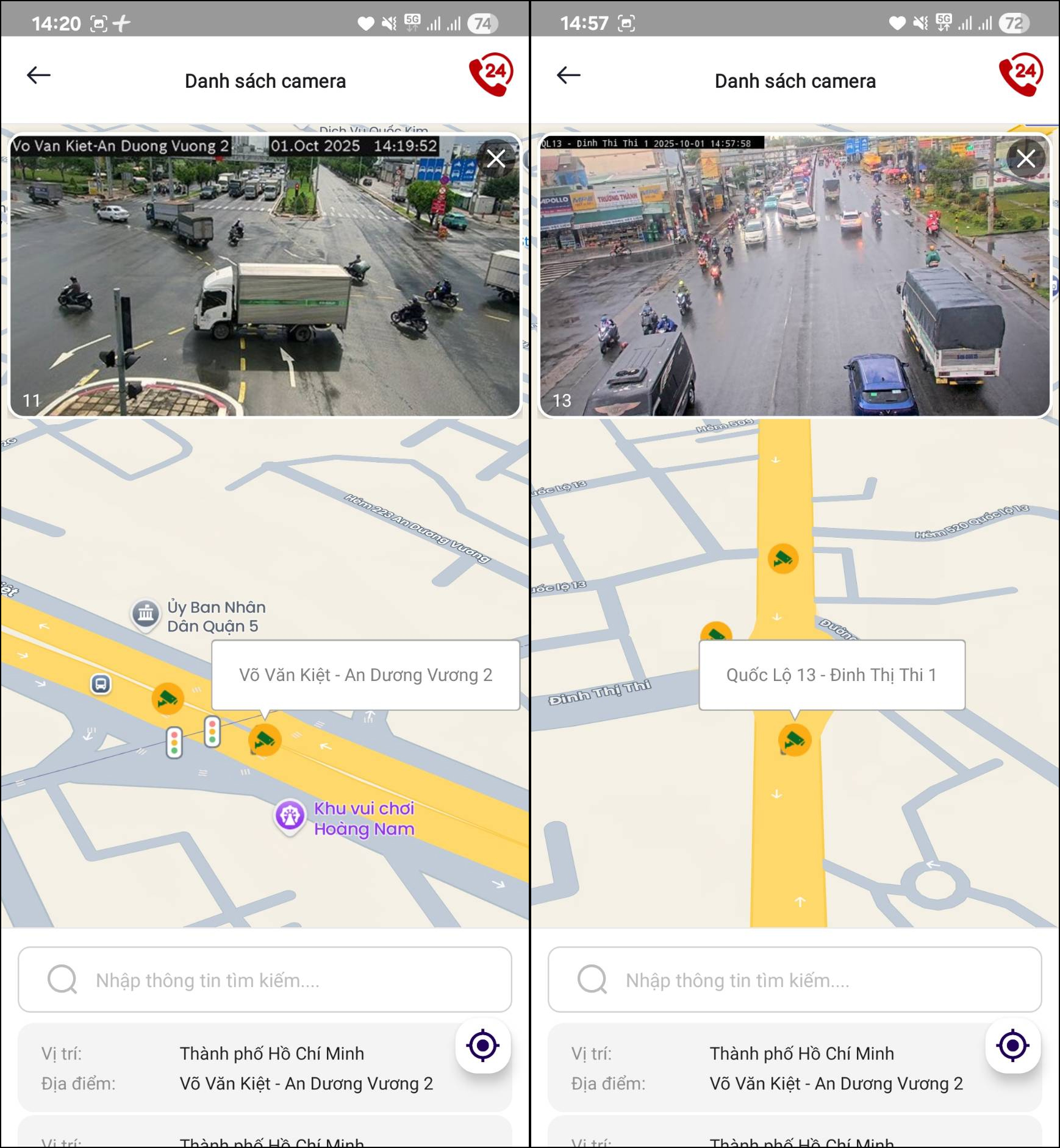Tap the search field under the Võ Văn Kiệt map
This screenshot has width=1060, height=1148.
coord(265,980)
